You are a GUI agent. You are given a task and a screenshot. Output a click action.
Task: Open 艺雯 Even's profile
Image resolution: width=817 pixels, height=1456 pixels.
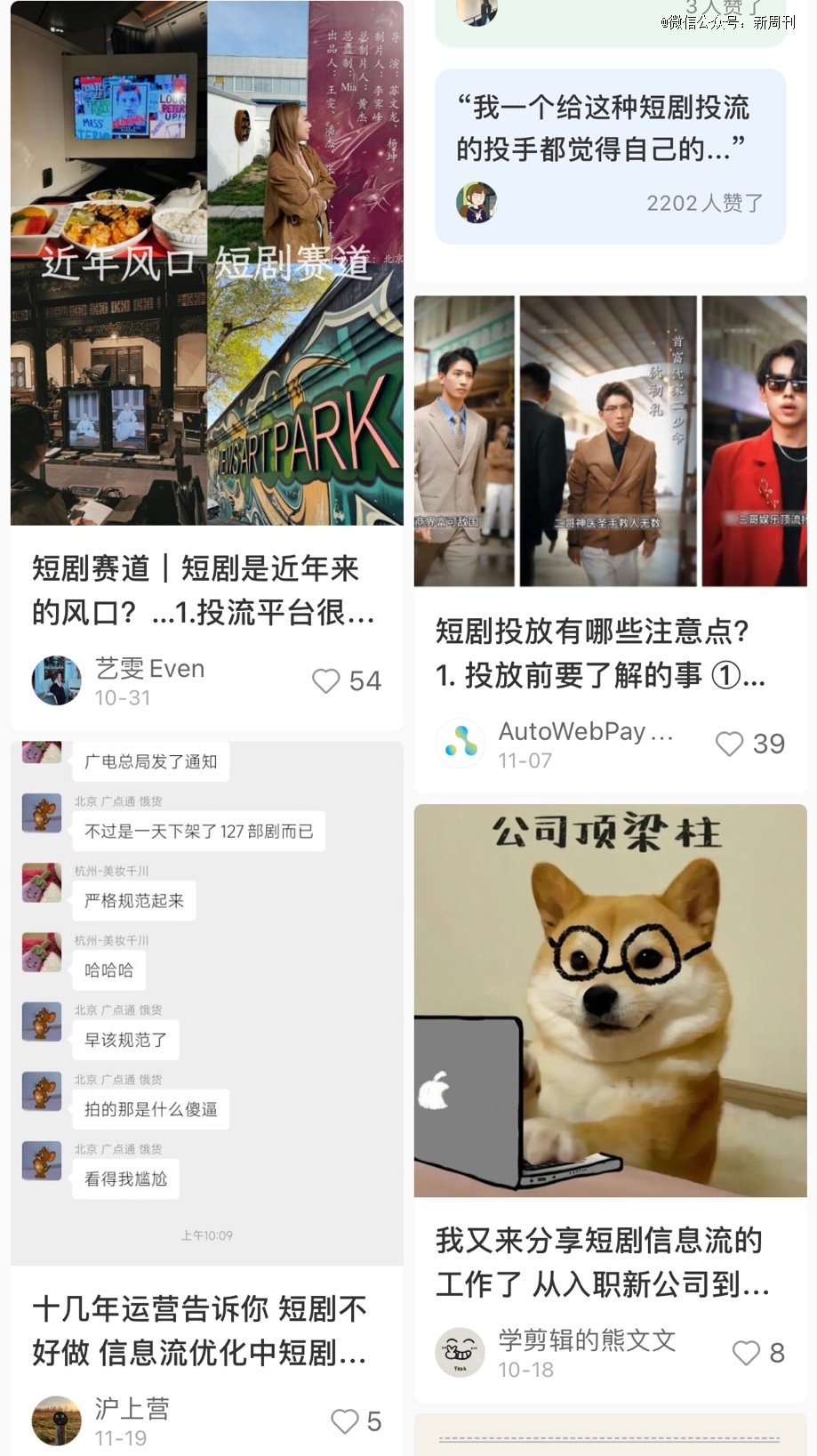click(57, 681)
